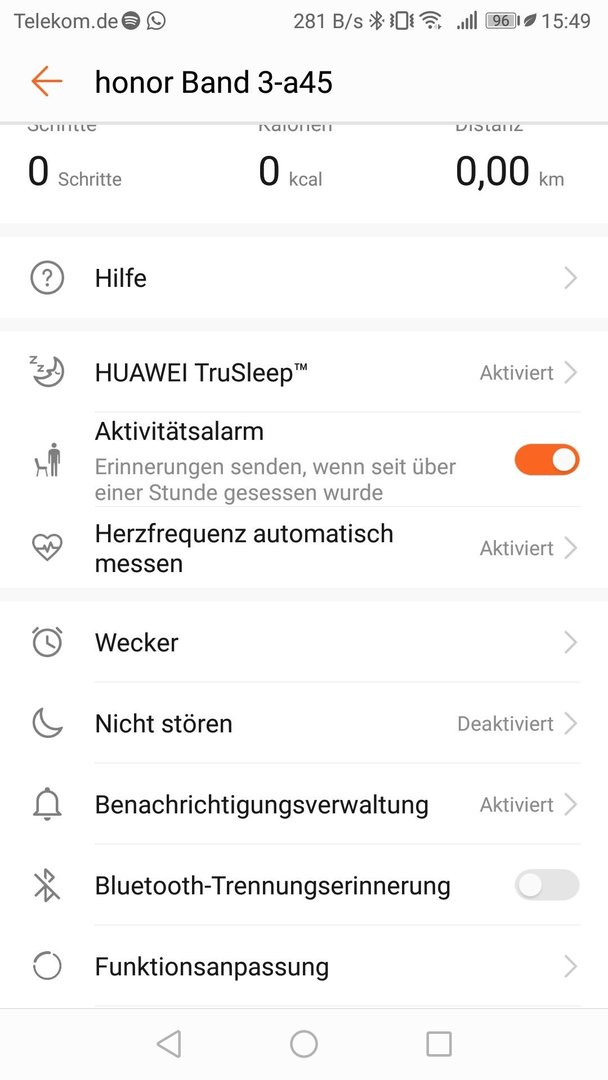
Task: Open Nicht stören settings
Action: pyautogui.click(x=304, y=724)
